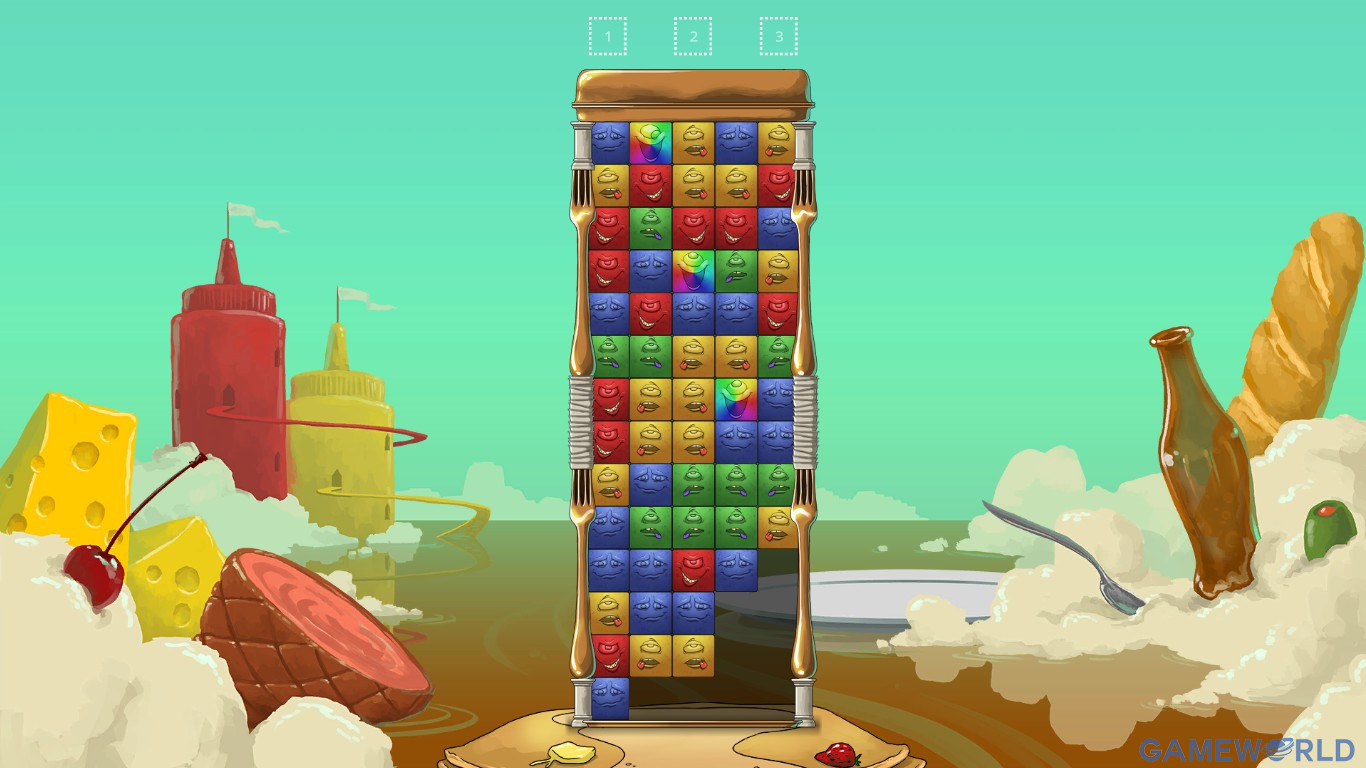Image resolution: width=1366 pixels, height=768 pixels.
Task: Select the empty slot numbered 1
Action: (x=607, y=37)
